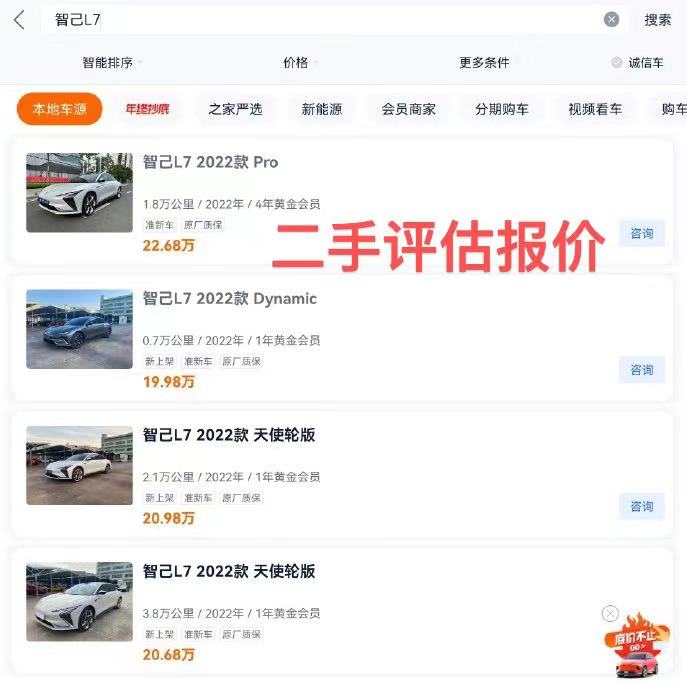Screen dimensions: 687x685
Task: Tap the 搜索 button
Action: (657, 20)
